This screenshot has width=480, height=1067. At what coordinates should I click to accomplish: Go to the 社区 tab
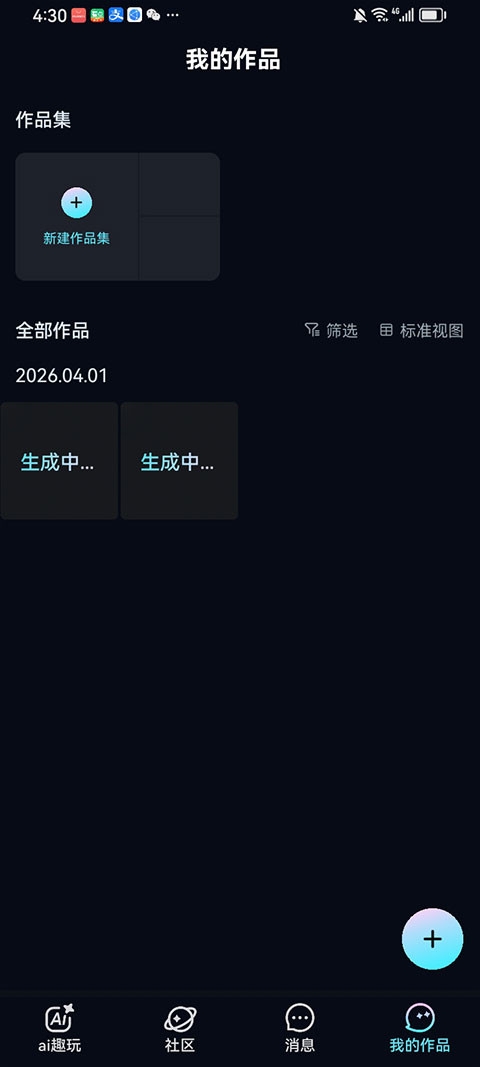pos(180,1028)
